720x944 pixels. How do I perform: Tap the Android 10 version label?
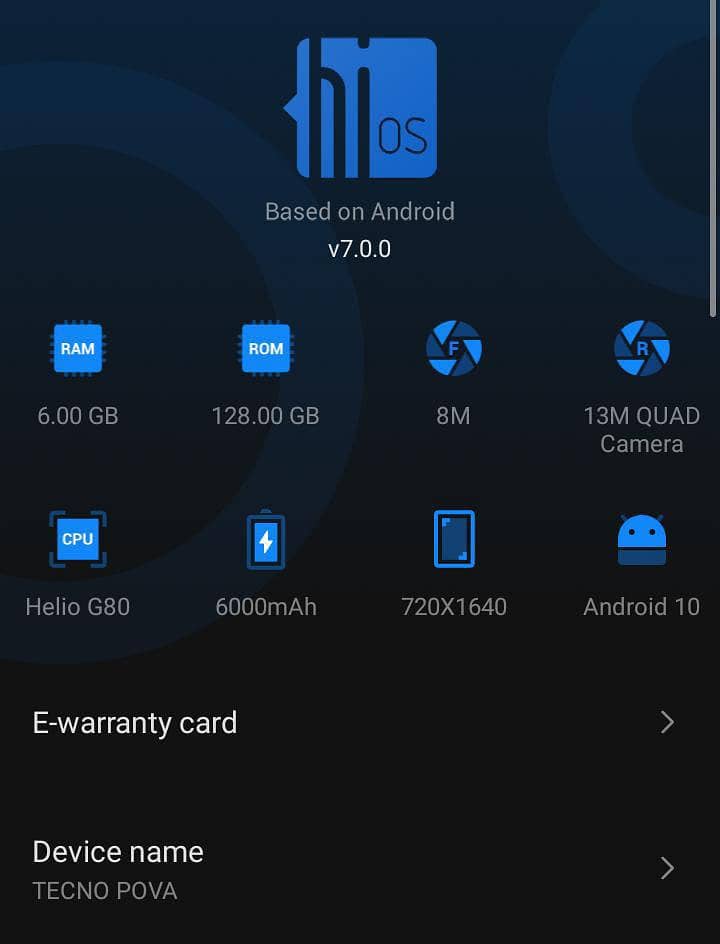(x=641, y=606)
